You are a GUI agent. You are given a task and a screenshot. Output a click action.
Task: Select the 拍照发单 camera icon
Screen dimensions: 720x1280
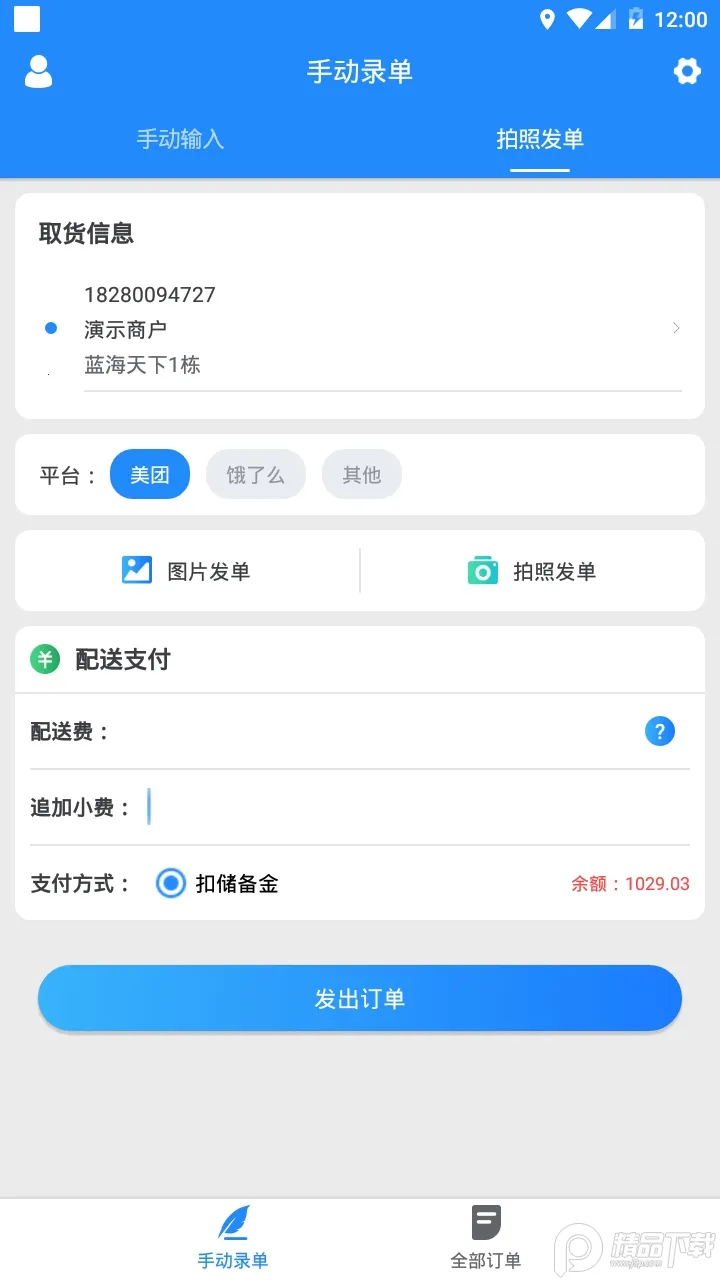483,570
